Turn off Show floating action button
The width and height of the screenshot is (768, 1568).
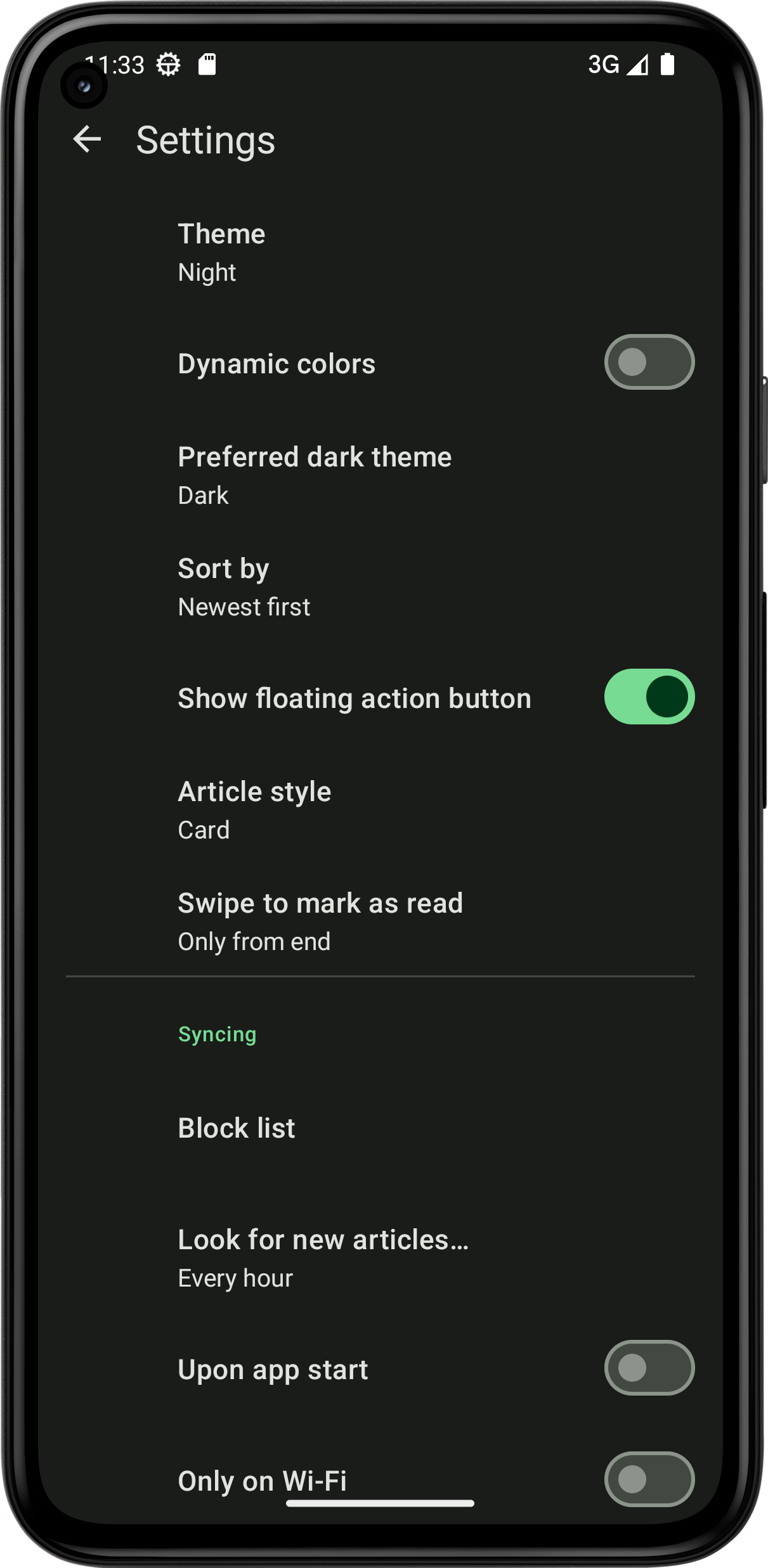649,697
